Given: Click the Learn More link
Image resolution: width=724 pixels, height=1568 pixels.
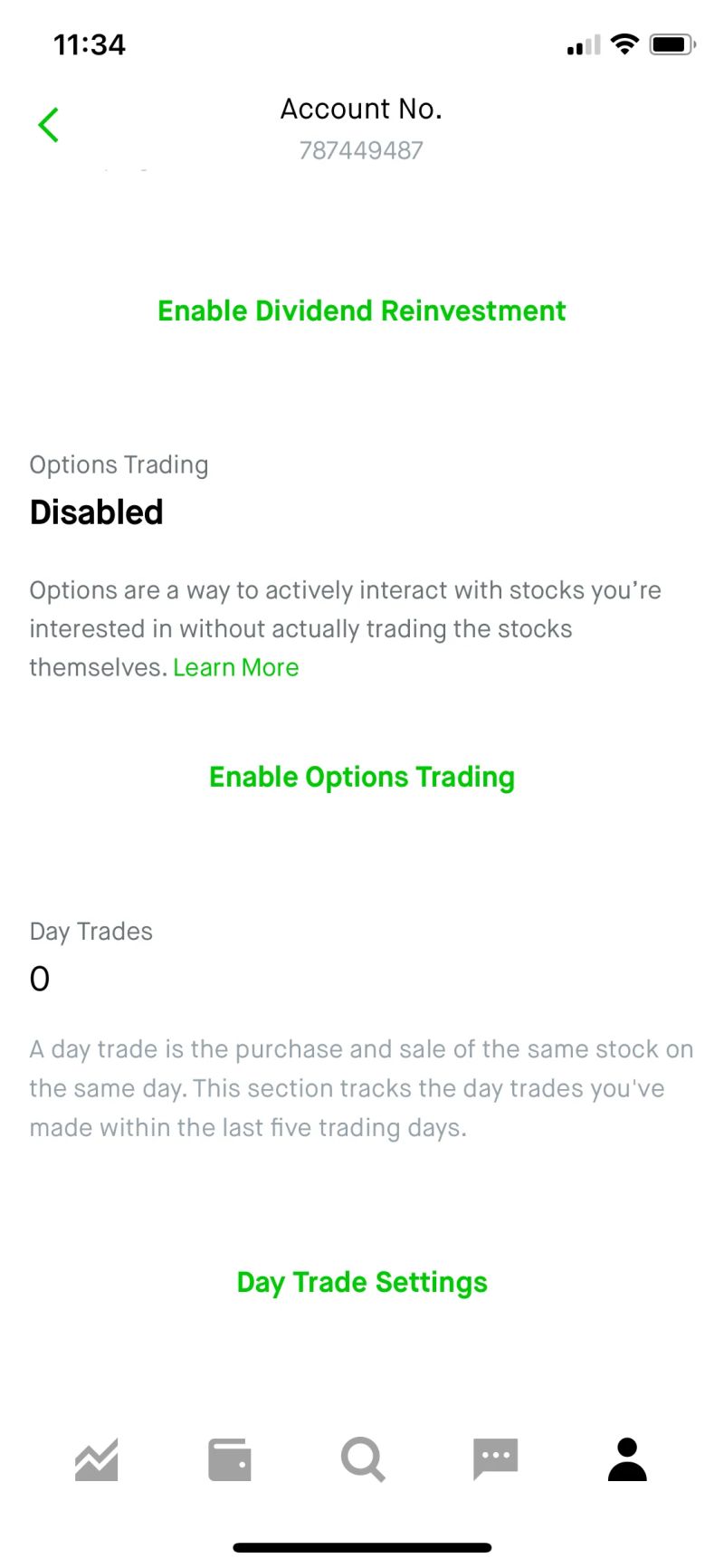Looking at the screenshot, I should coord(235,667).
